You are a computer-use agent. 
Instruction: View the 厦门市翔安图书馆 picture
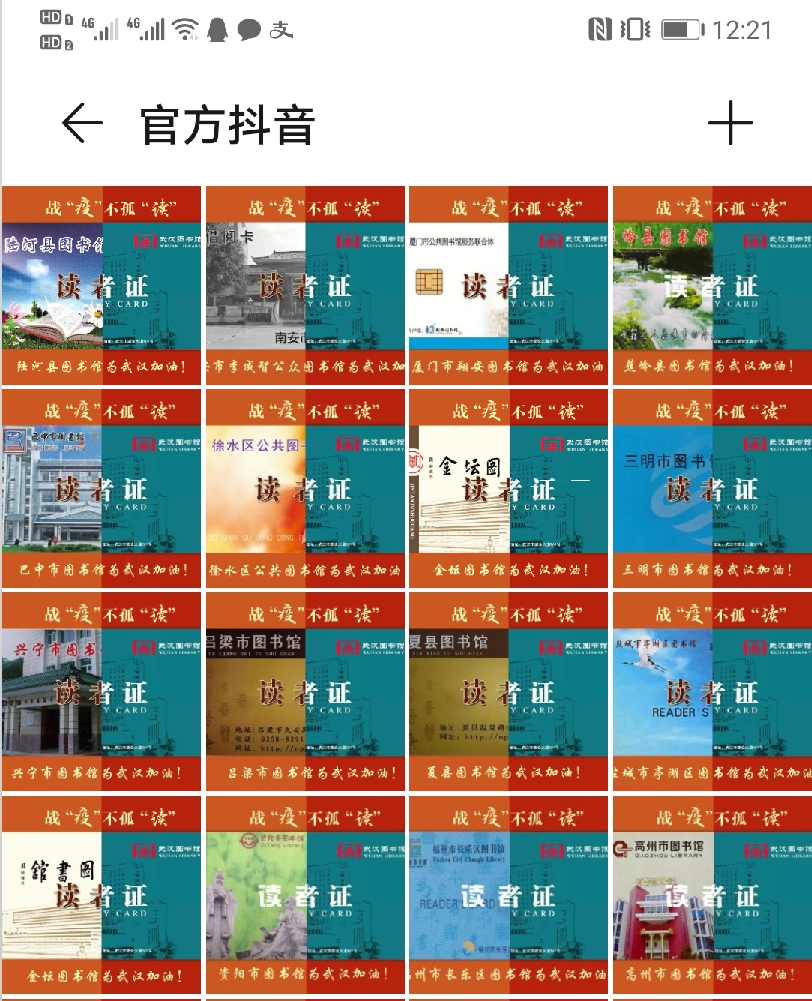coord(508,285)
